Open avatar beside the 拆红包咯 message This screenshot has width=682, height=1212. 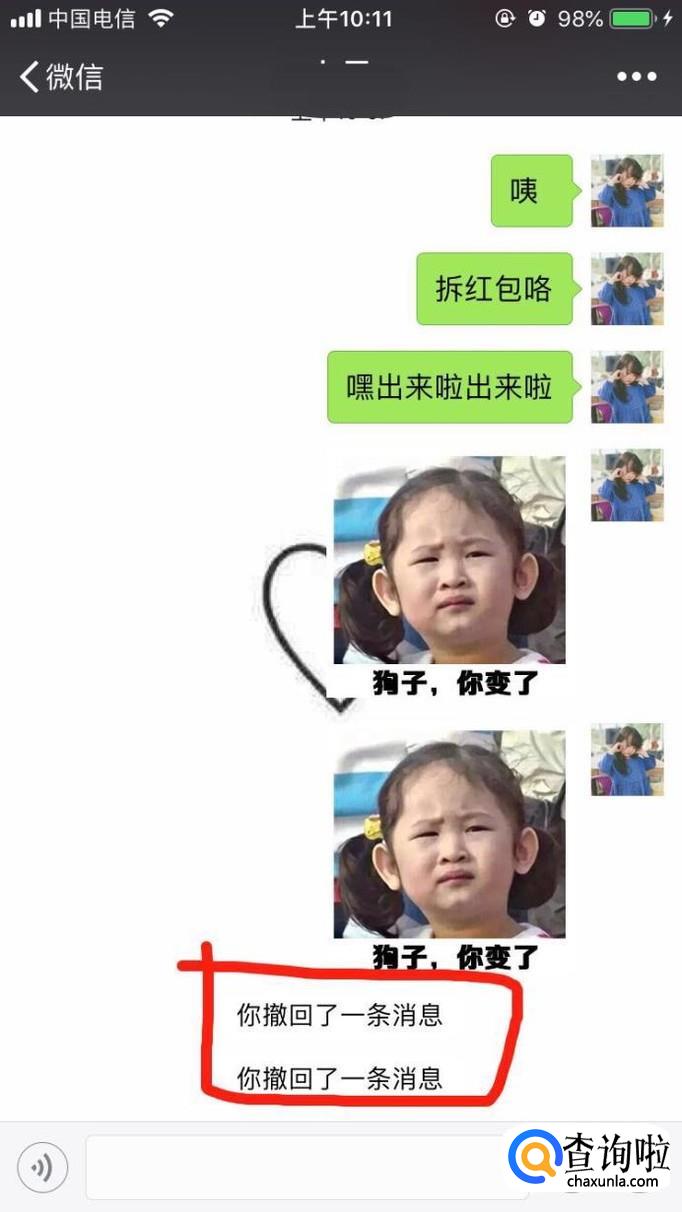coord(627,289)
